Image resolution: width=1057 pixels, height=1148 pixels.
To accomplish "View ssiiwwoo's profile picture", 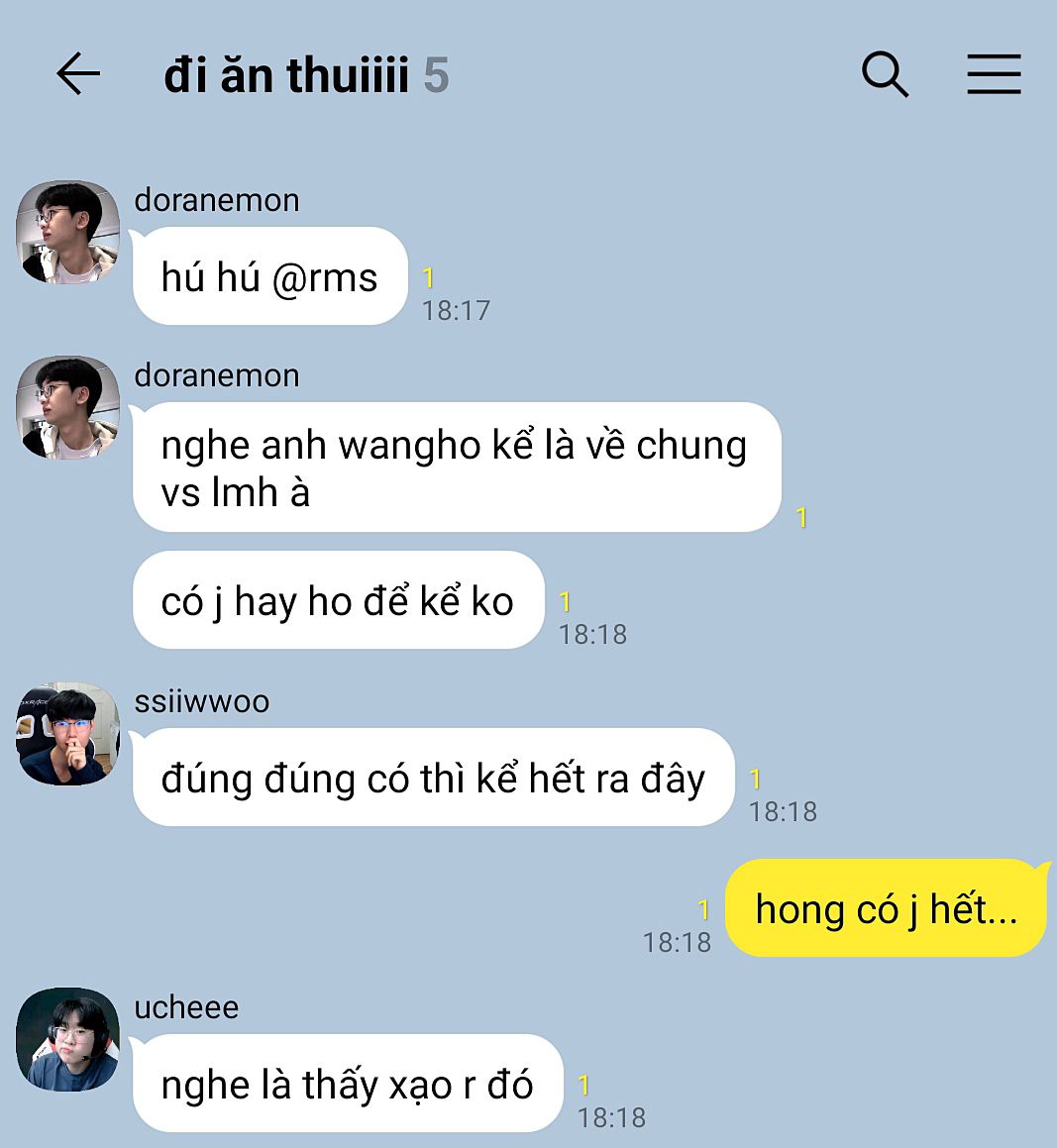I will 67,733.
